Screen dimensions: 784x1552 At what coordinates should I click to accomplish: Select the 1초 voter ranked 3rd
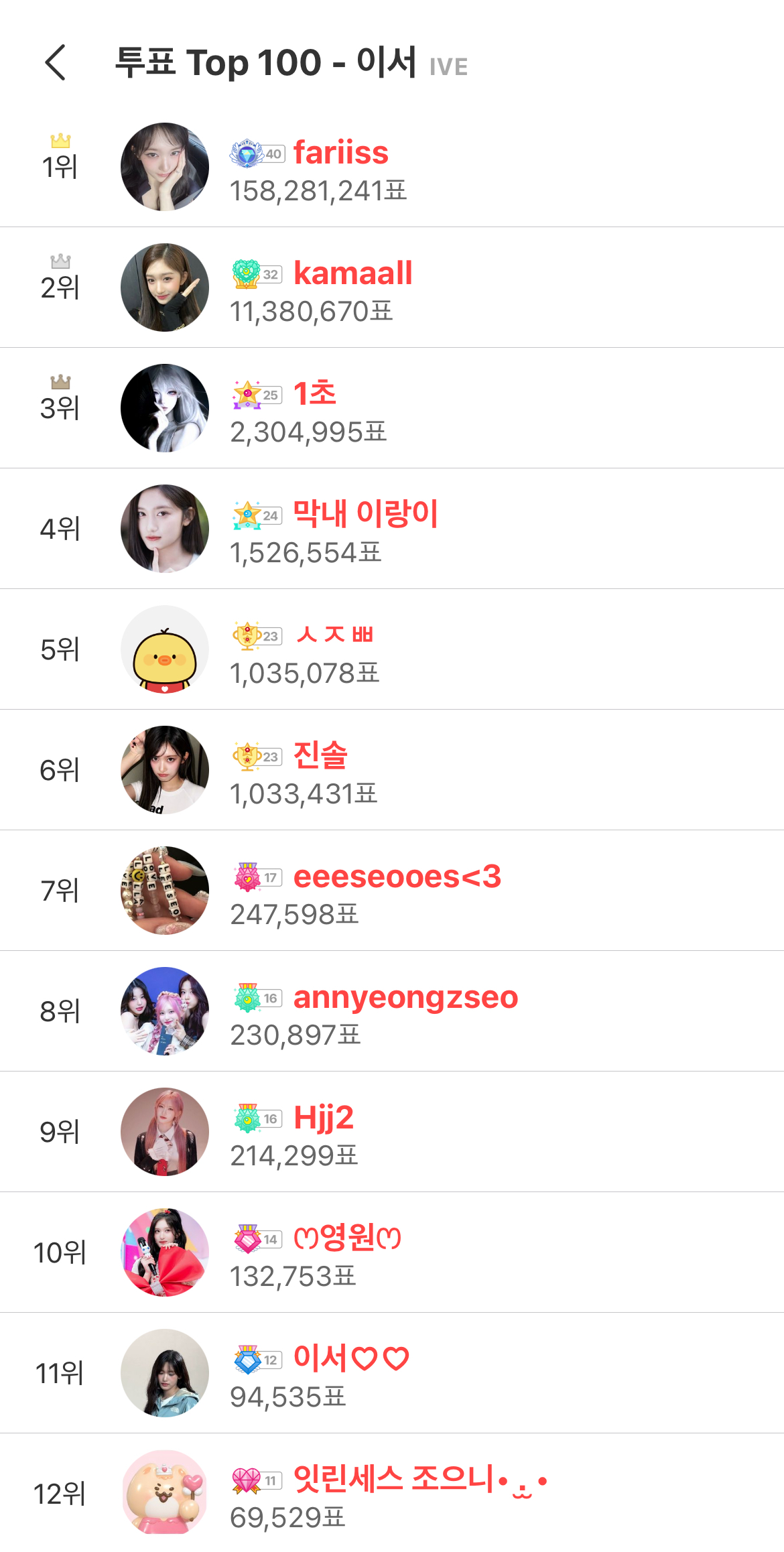(314, 394)
